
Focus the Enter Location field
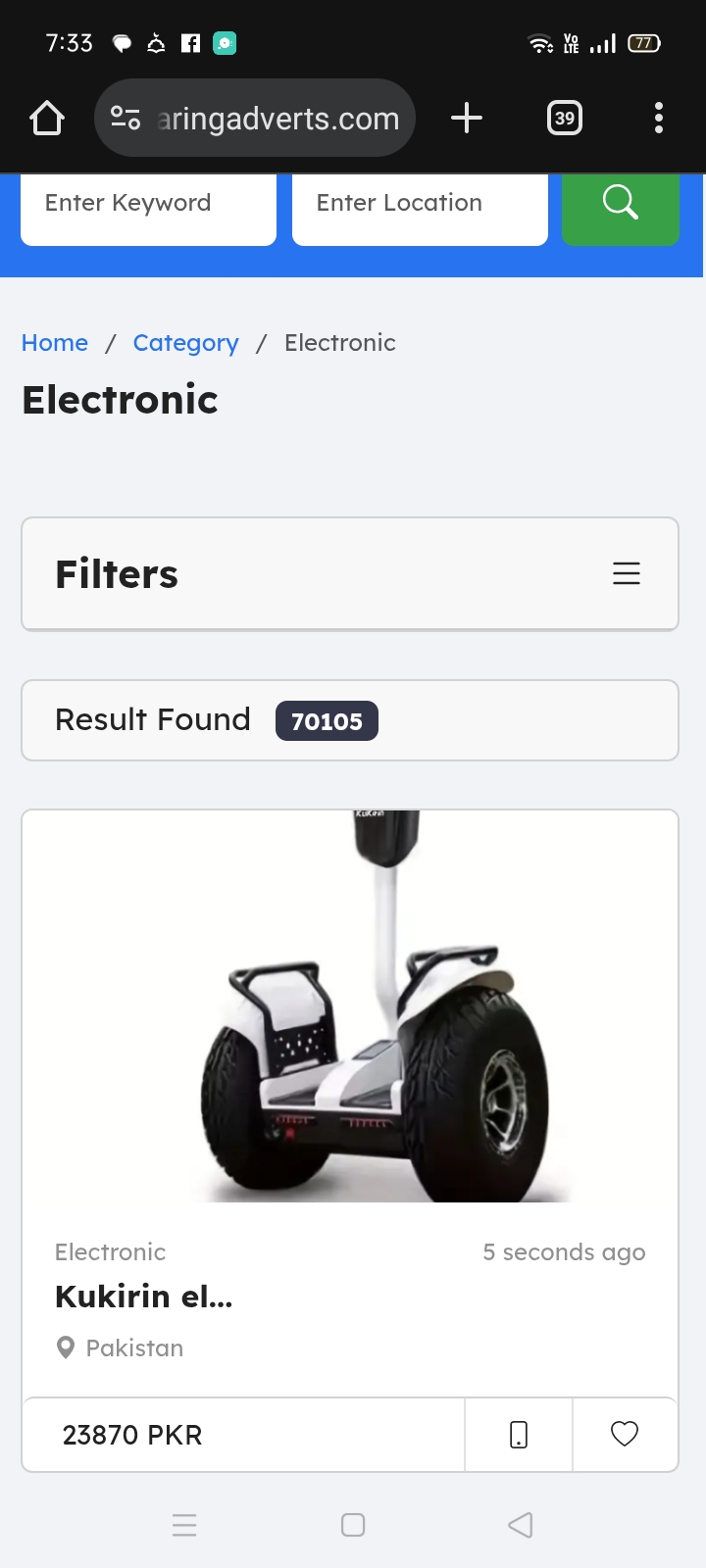tap(420, 204)
